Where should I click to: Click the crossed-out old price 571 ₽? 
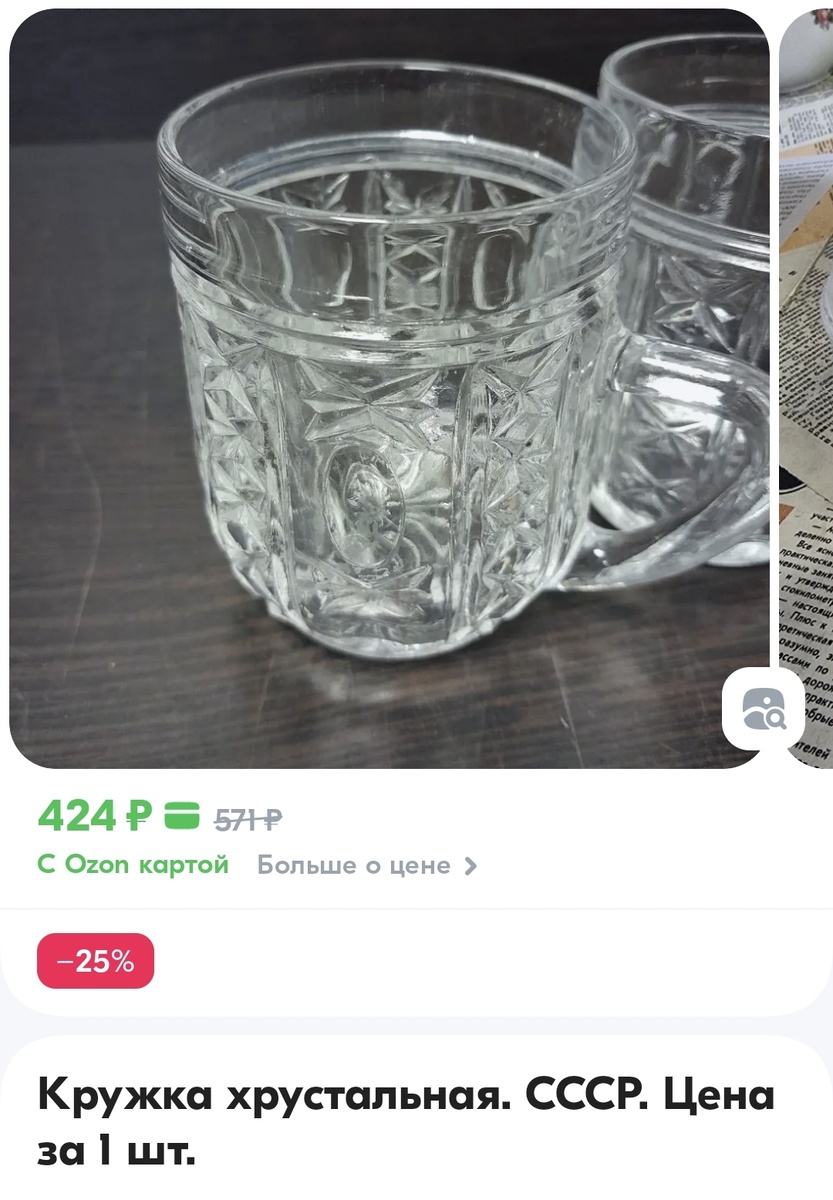248,817
